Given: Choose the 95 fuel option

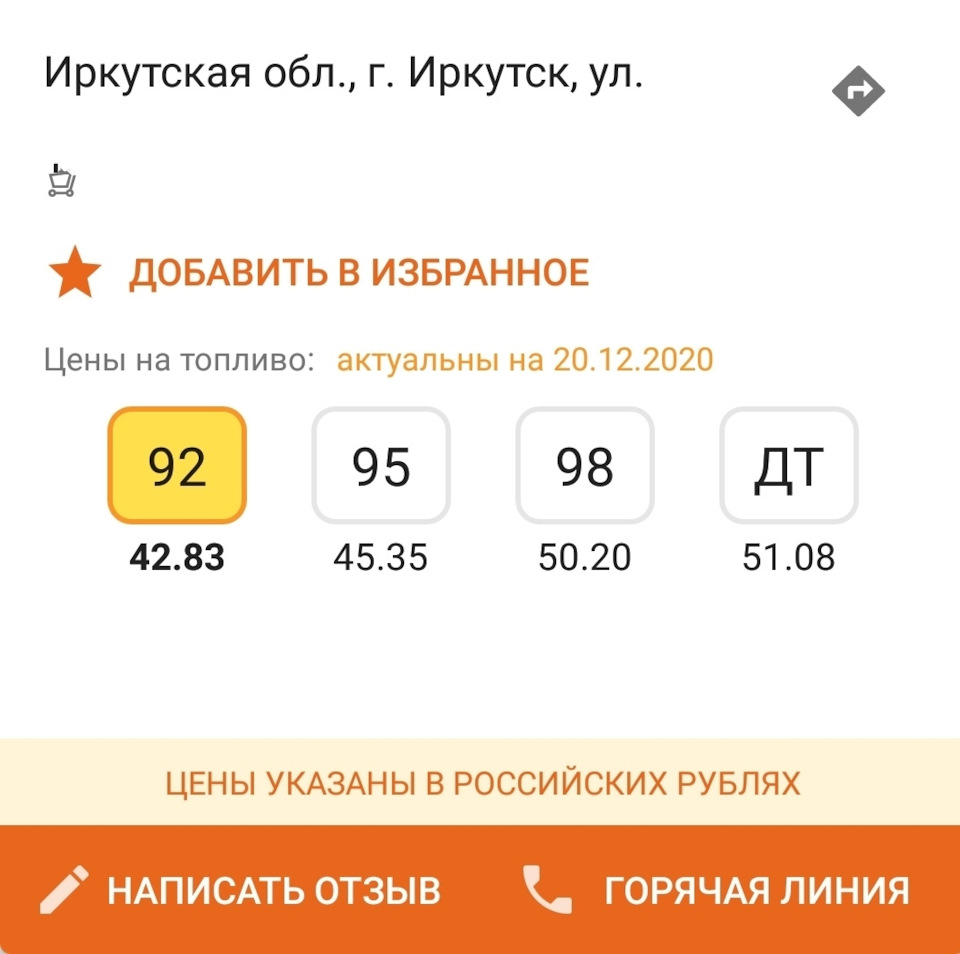Looking at the screenshot, I should (x=381, y=466).
